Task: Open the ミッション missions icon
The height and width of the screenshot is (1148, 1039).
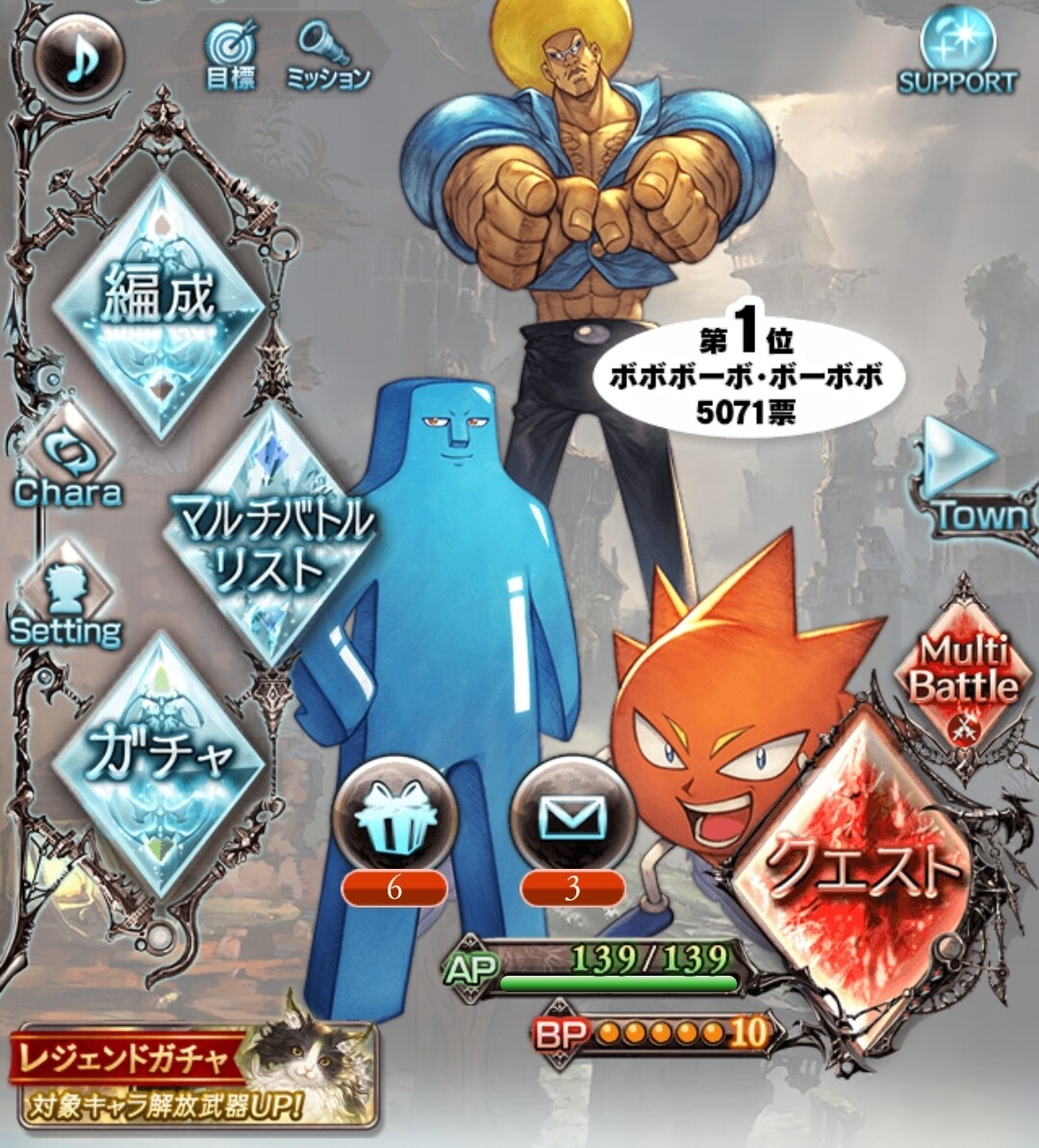Action: pyautogui.click(x=327, y=56)
